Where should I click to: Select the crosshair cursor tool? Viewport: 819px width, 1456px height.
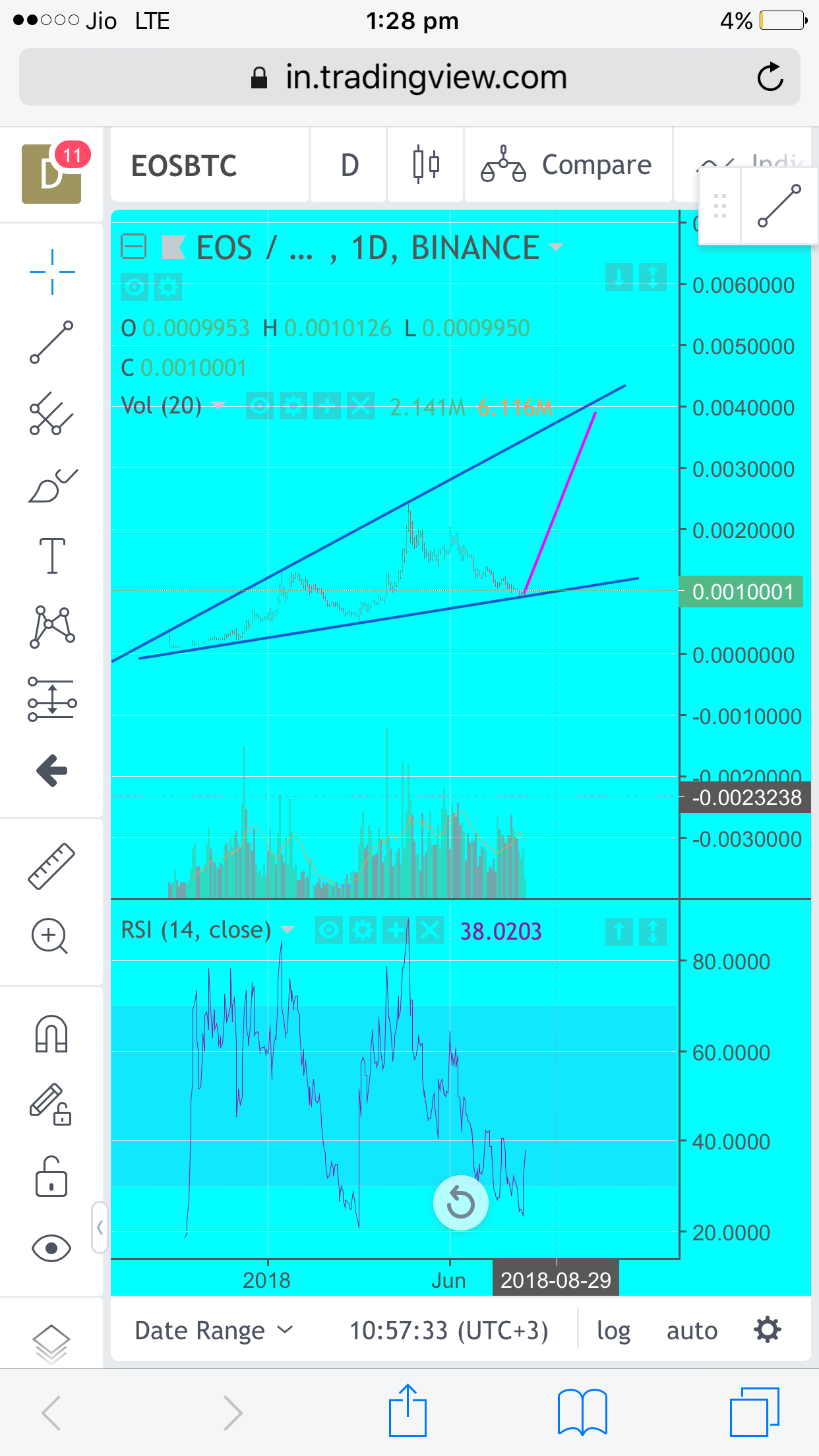pyautogui.click(x=52, y=271)
